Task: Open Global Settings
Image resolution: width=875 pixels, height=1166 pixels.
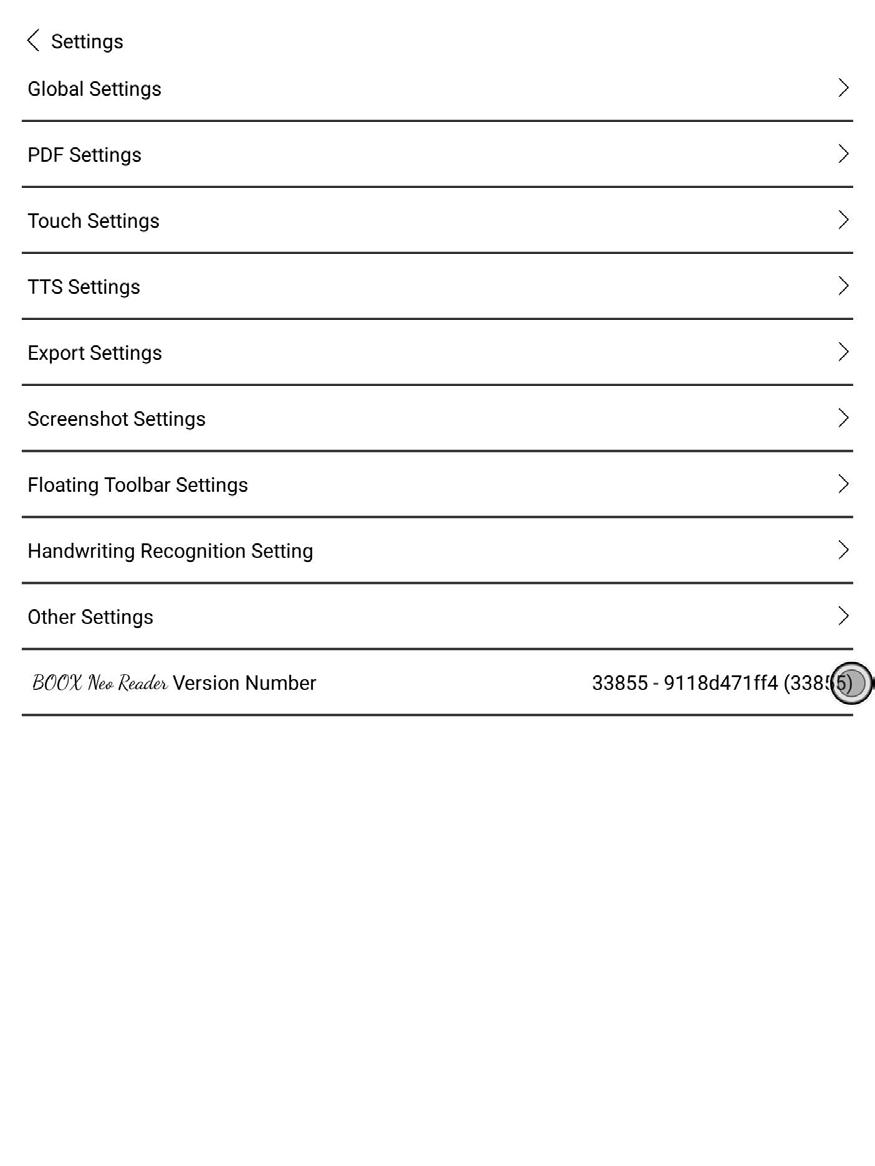Action: click(x=437, y=89)
